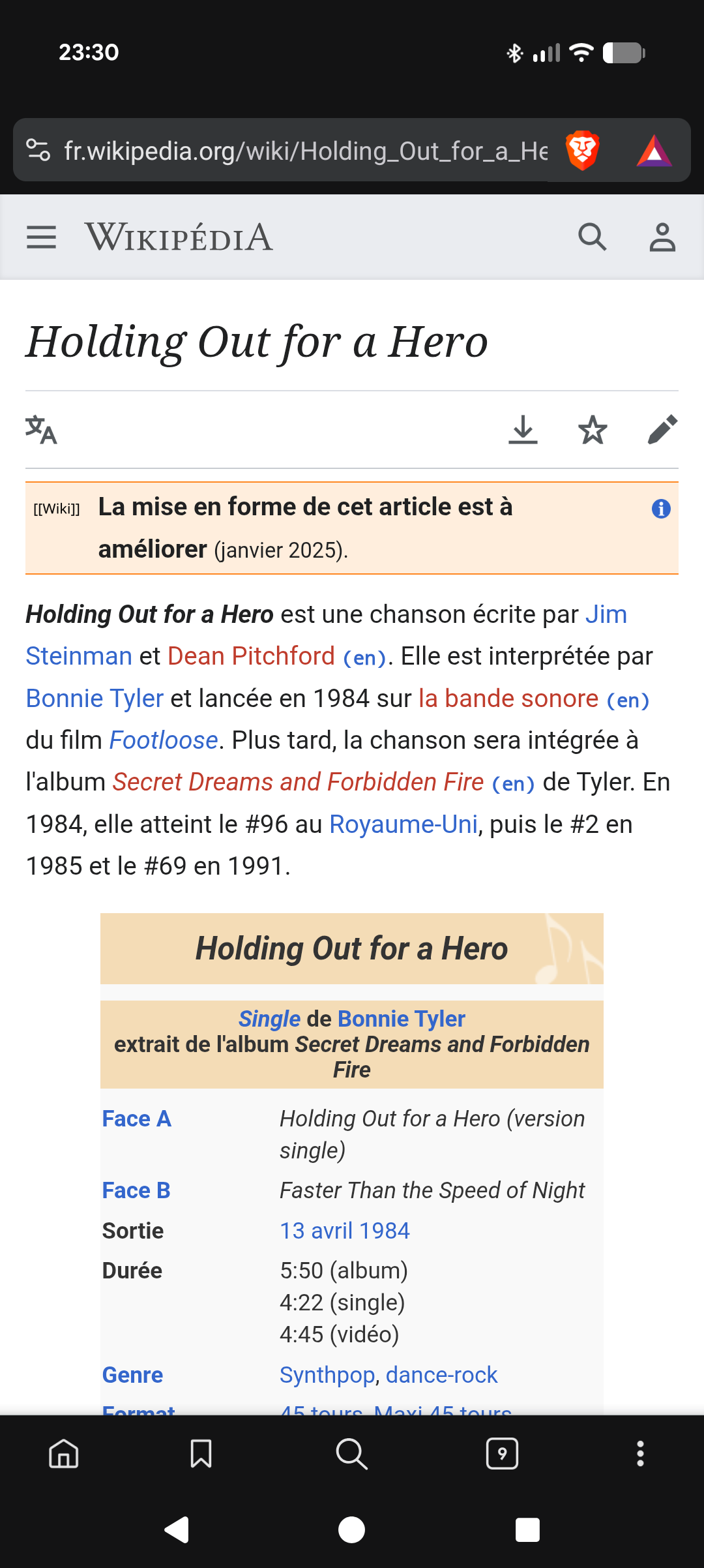Open the Dean Pitchford link

(x=251, y=656)
